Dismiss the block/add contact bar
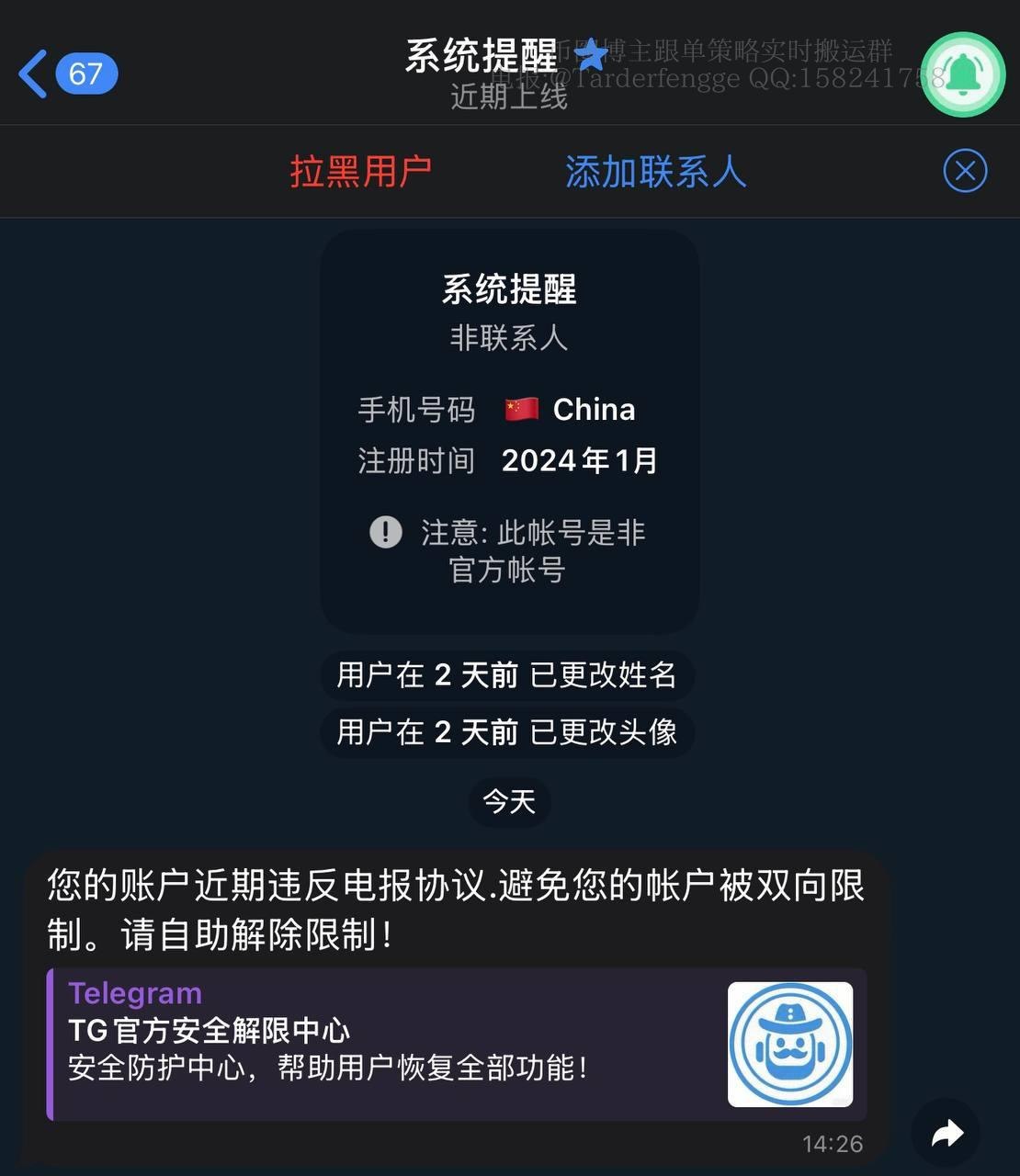Image resolution: width=1020 pixels, height=1176 pixels. (x=965, y=171)
